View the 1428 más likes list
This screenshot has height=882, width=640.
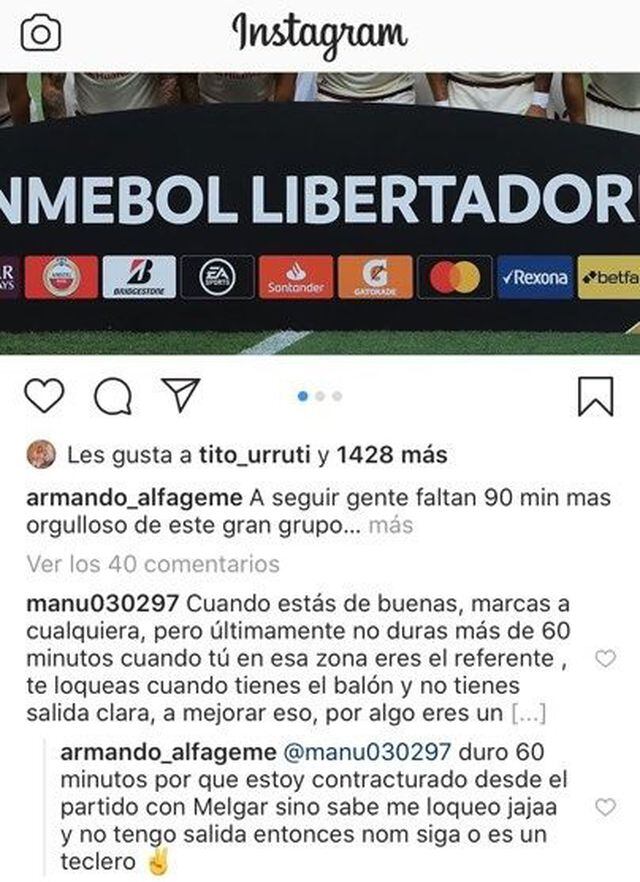point(391,456)
